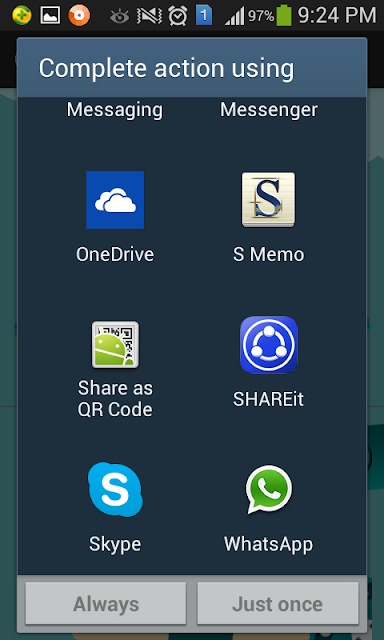Choose OneDrive to complete the action
The height and width of the screenshot is (640, 384).
(x=115, y=217)
